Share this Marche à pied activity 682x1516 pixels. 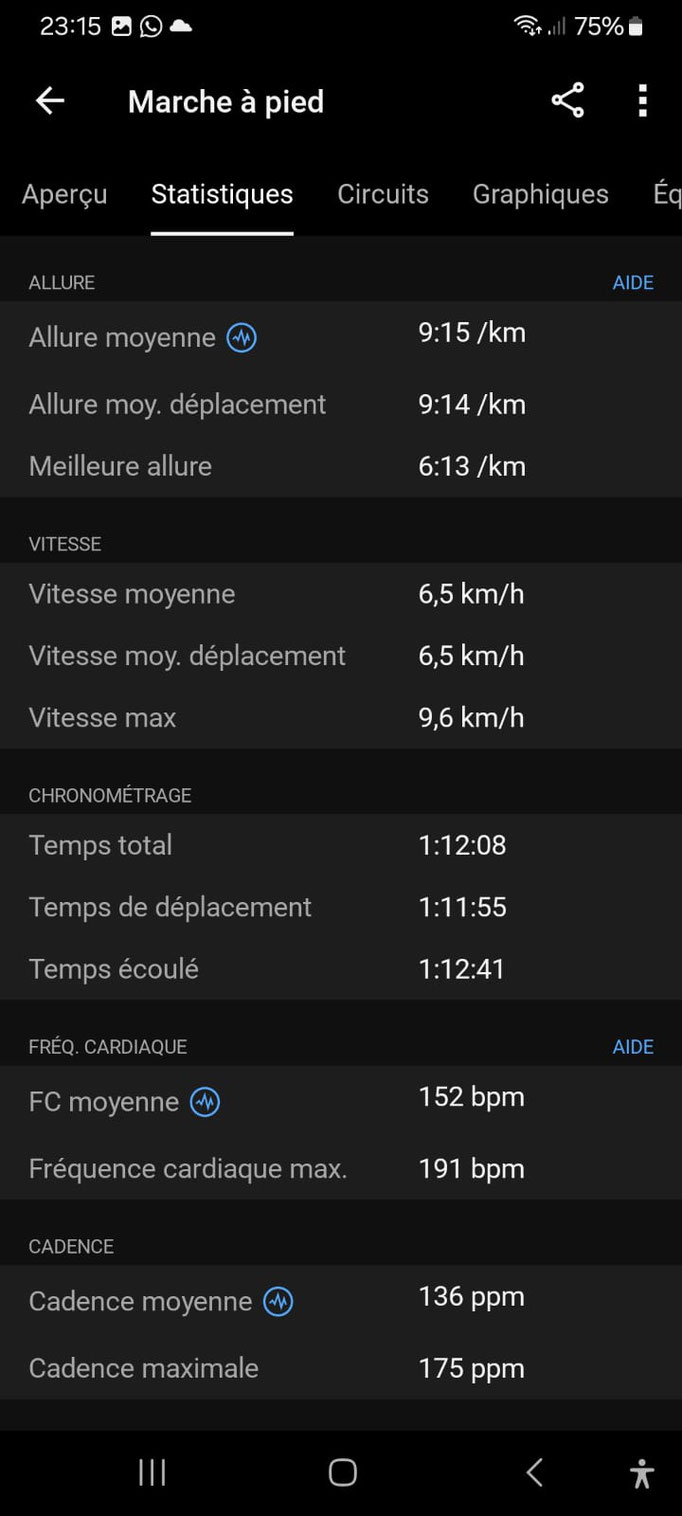click(x=567, y=101)
